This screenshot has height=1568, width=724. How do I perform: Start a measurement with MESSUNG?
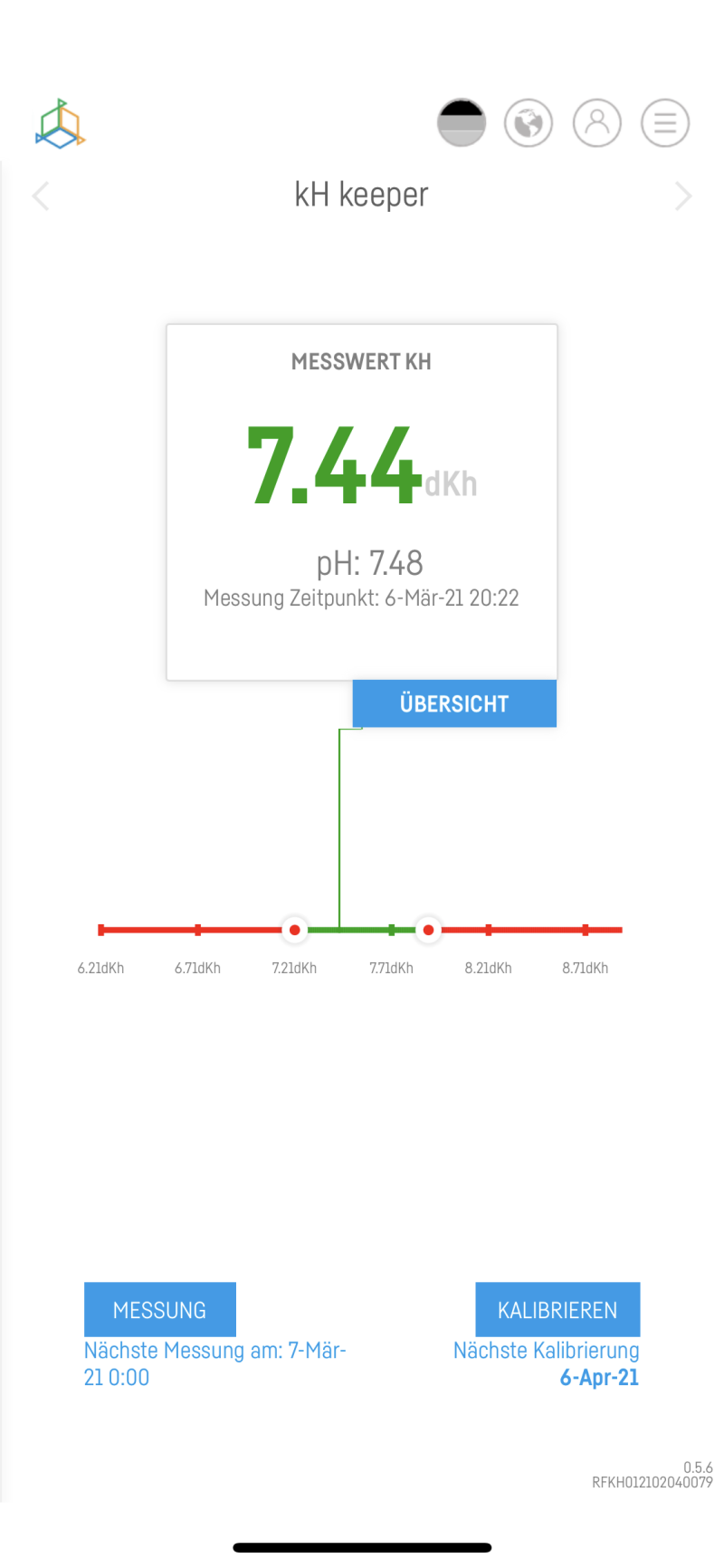tap(160, 1309)
